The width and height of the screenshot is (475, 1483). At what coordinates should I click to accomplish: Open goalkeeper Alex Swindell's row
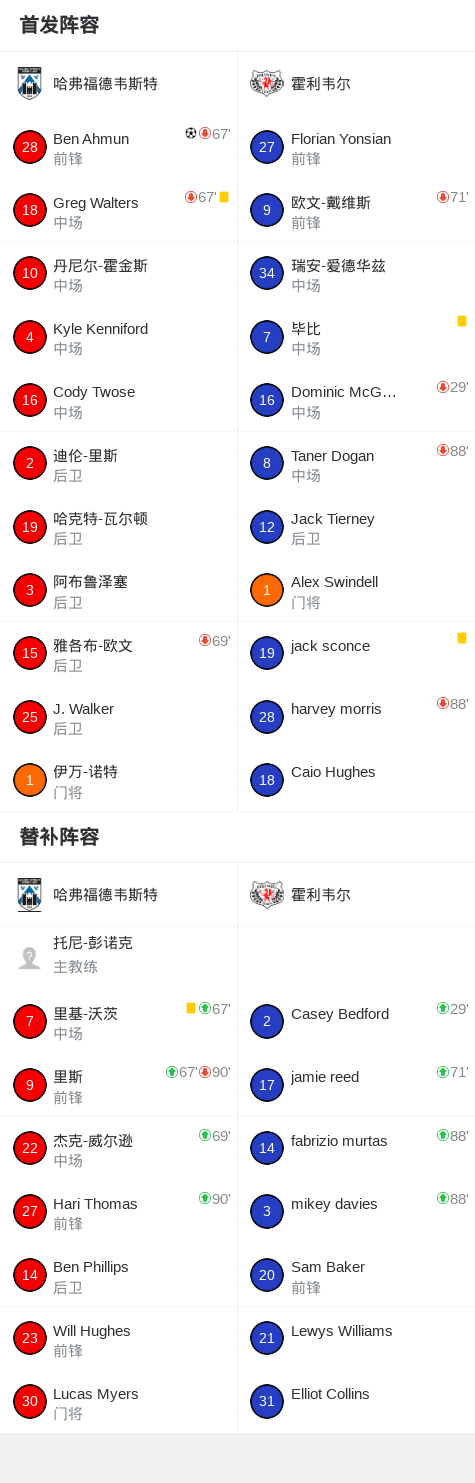click(356, 590)
